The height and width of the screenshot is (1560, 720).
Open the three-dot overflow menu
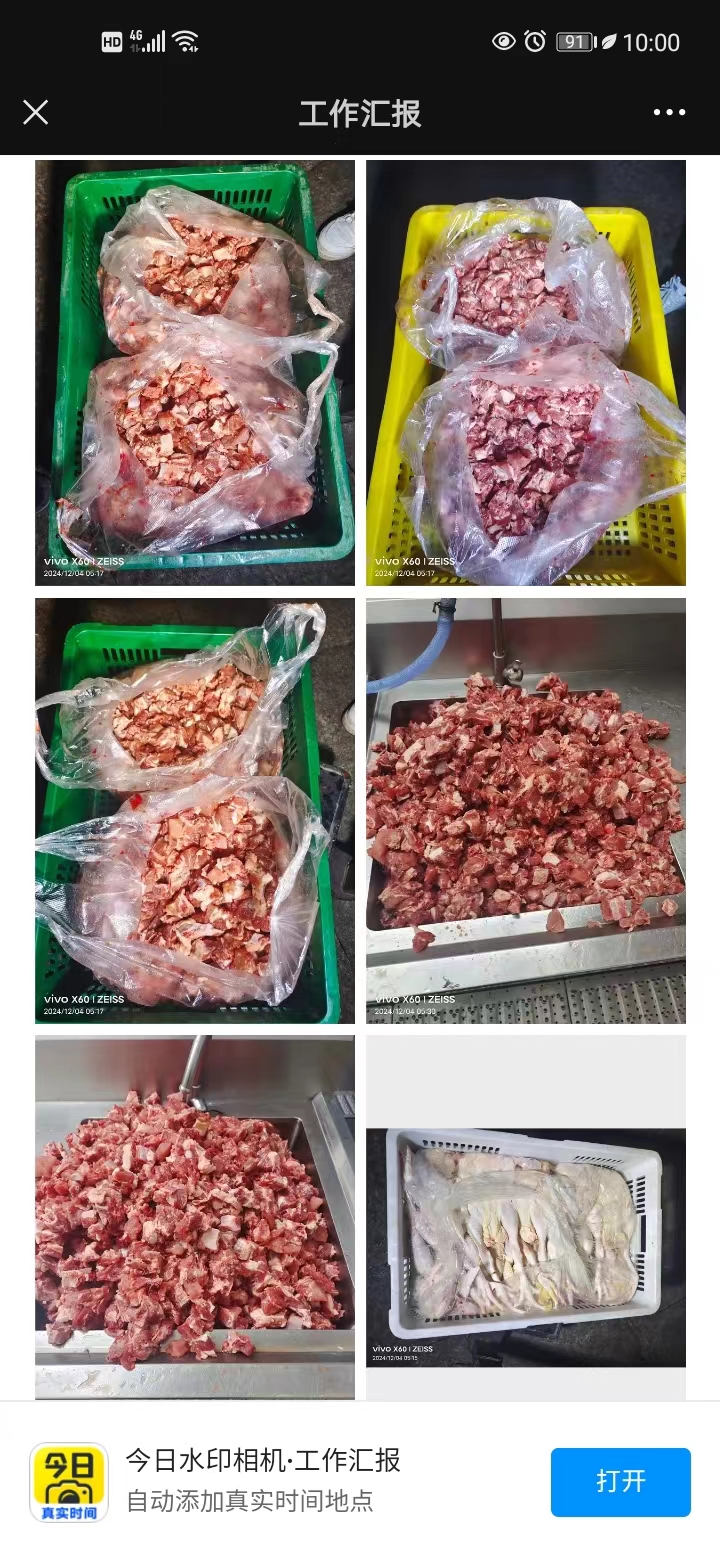coord(669,112)
